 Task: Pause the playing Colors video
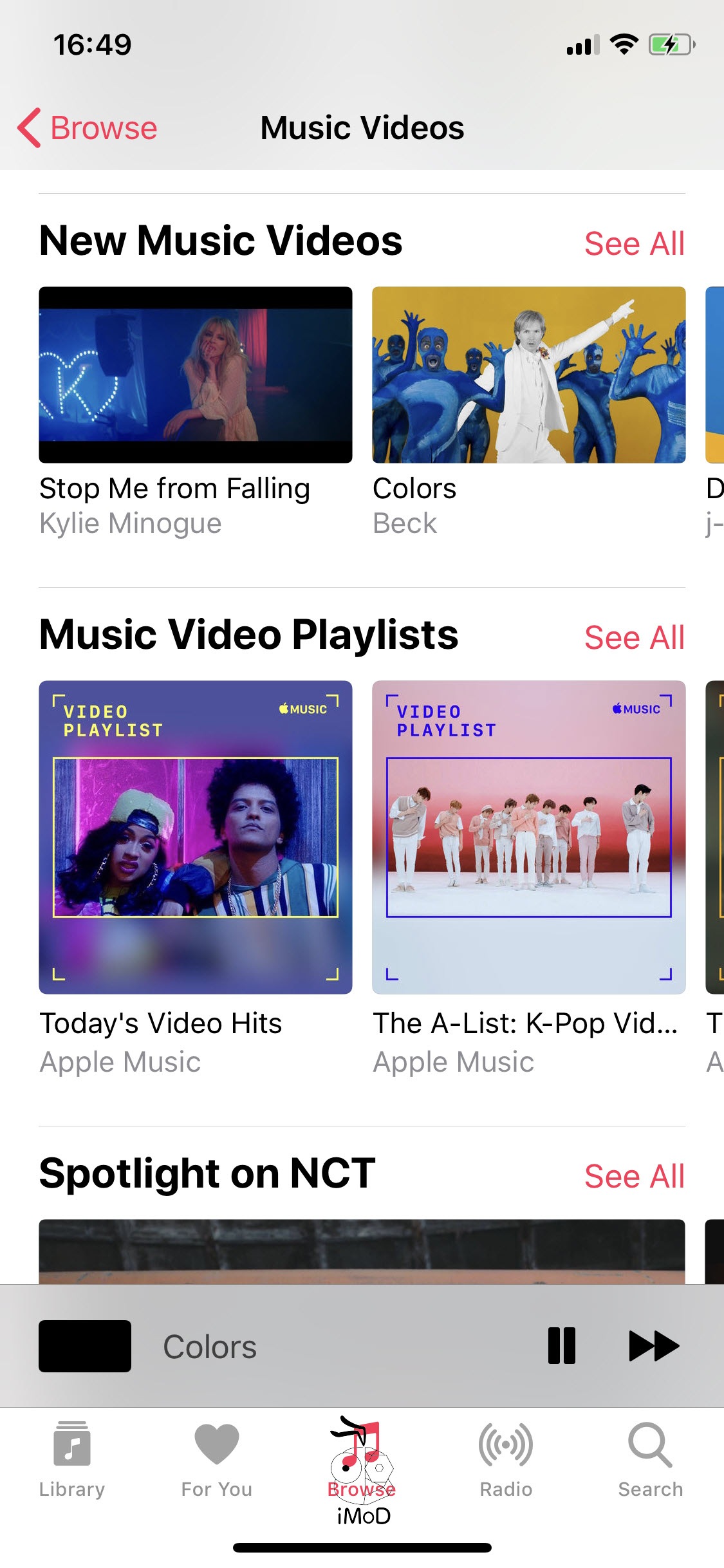pos(562,1345)
